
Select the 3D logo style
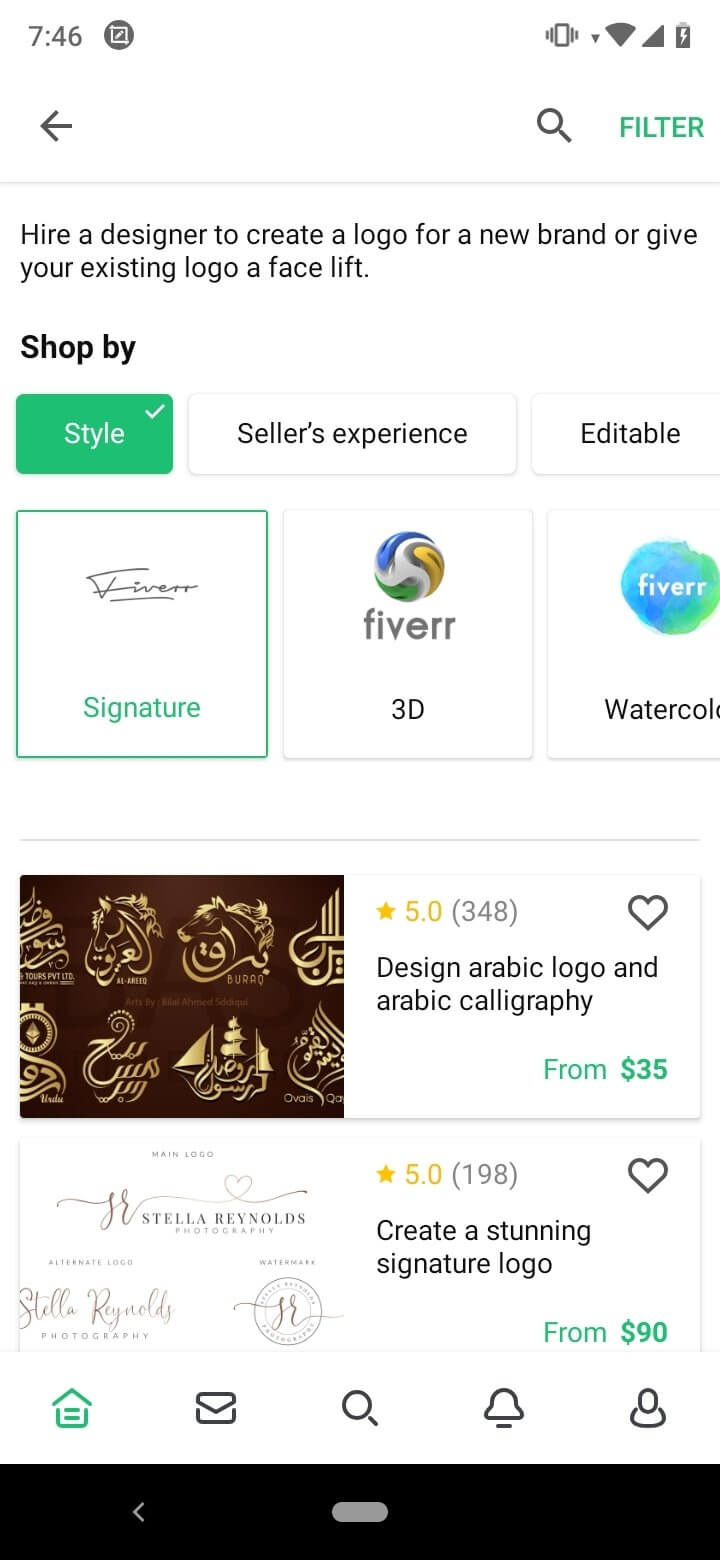coord(408,633)
